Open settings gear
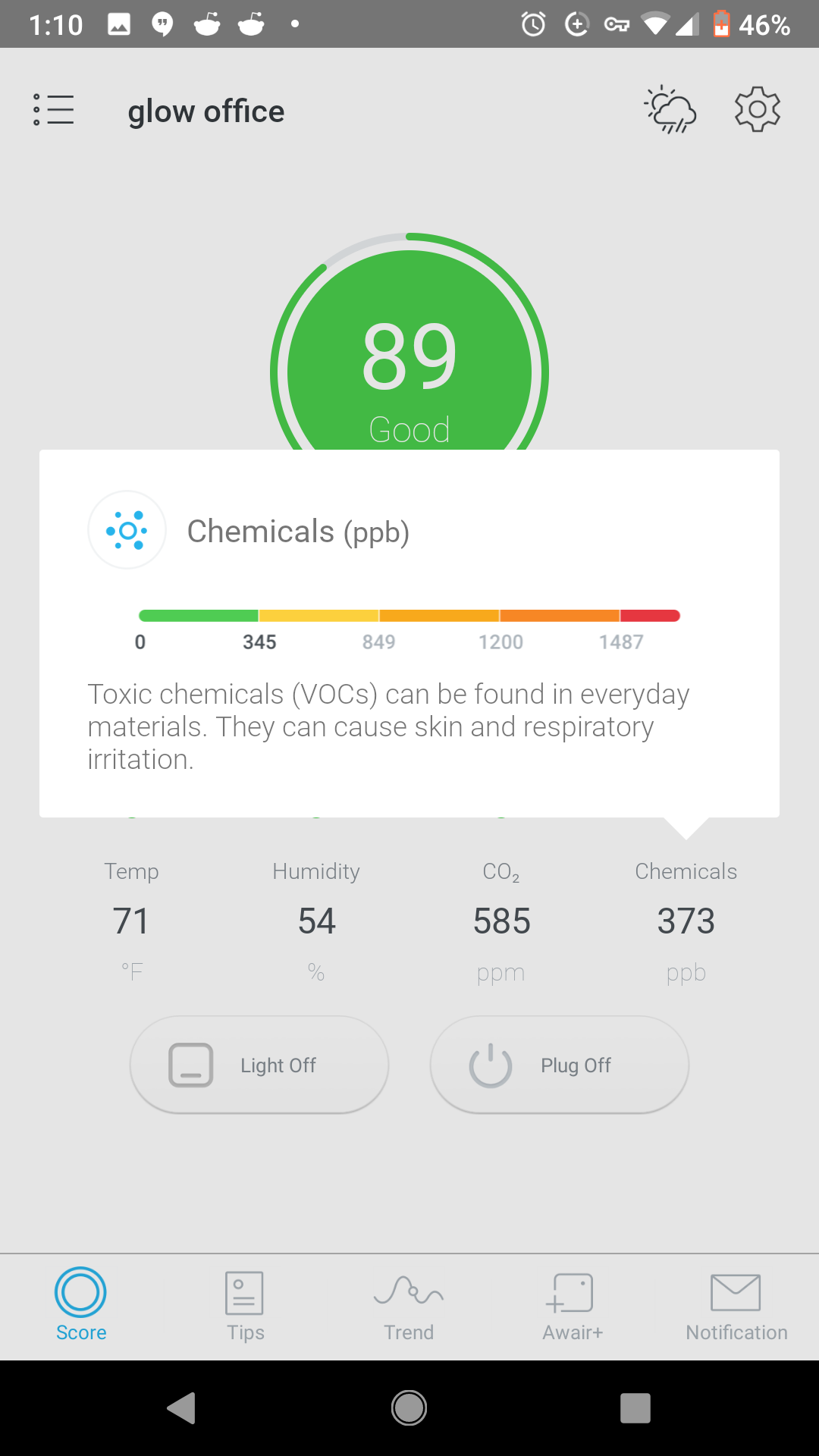The width and height of the screenshot is (819, 1456). 757,110
